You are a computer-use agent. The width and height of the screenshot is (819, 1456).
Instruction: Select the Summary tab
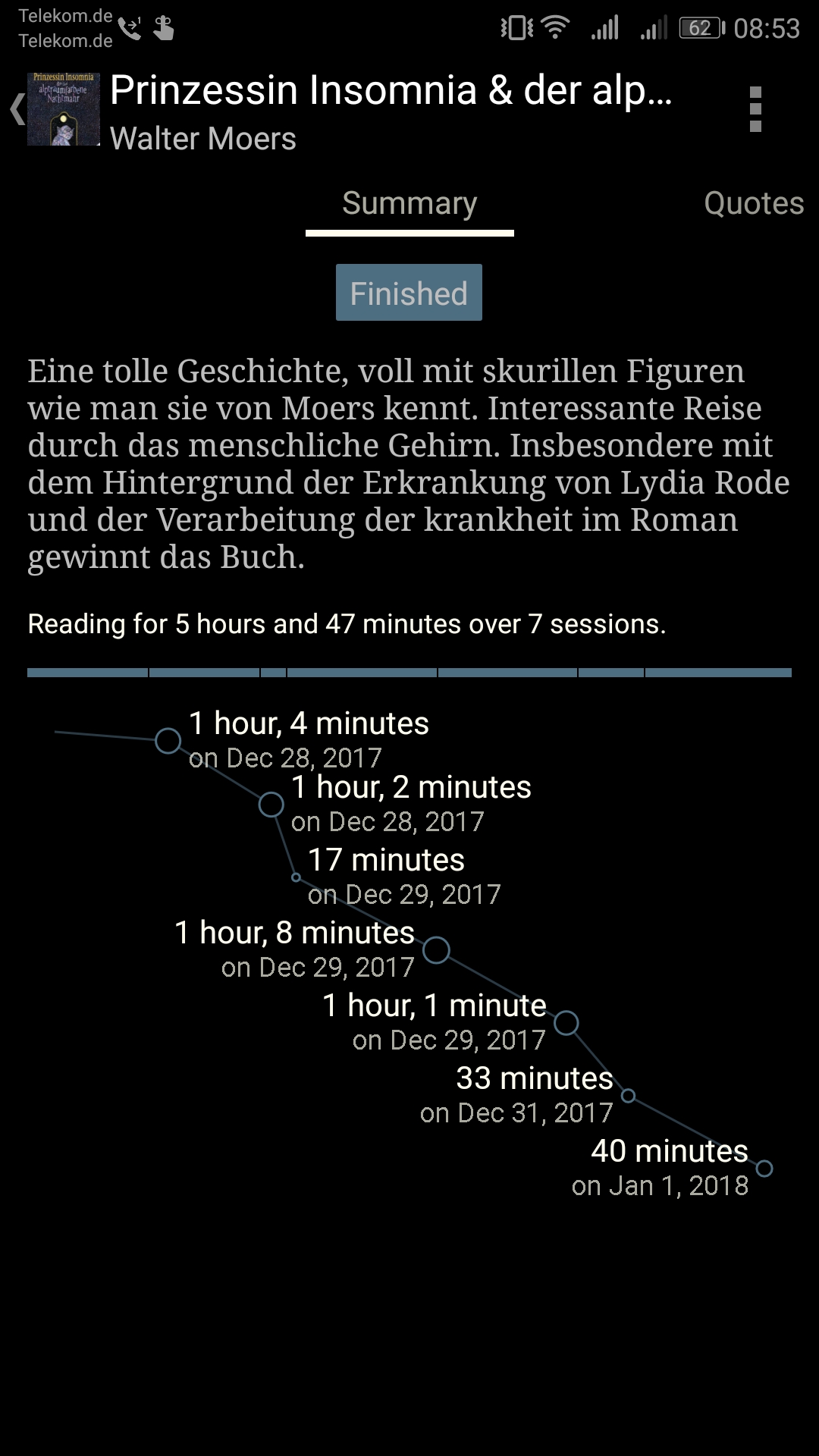pos(409,203)
